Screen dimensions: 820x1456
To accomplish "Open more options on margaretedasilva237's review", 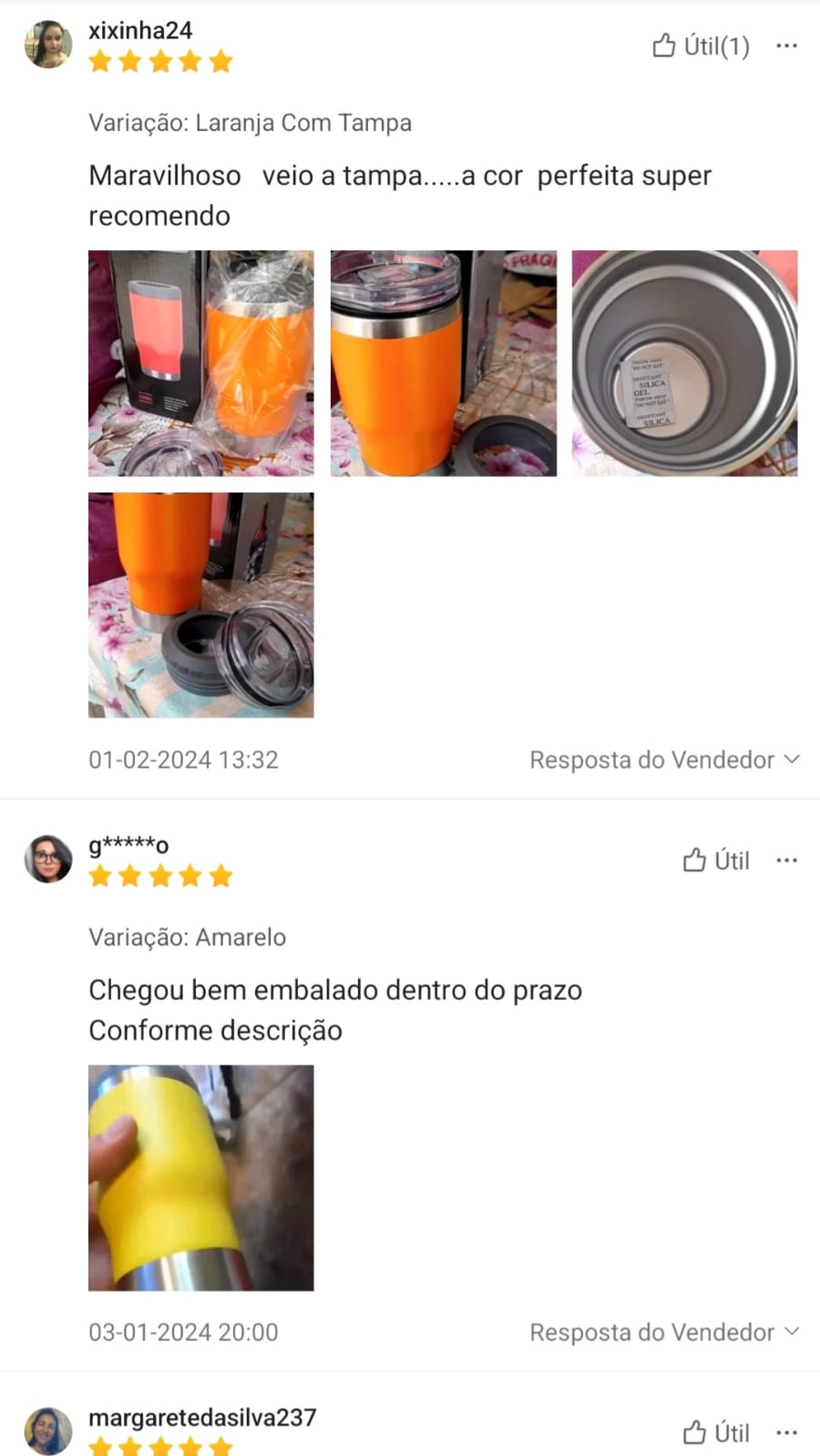I will [786, 1432].
